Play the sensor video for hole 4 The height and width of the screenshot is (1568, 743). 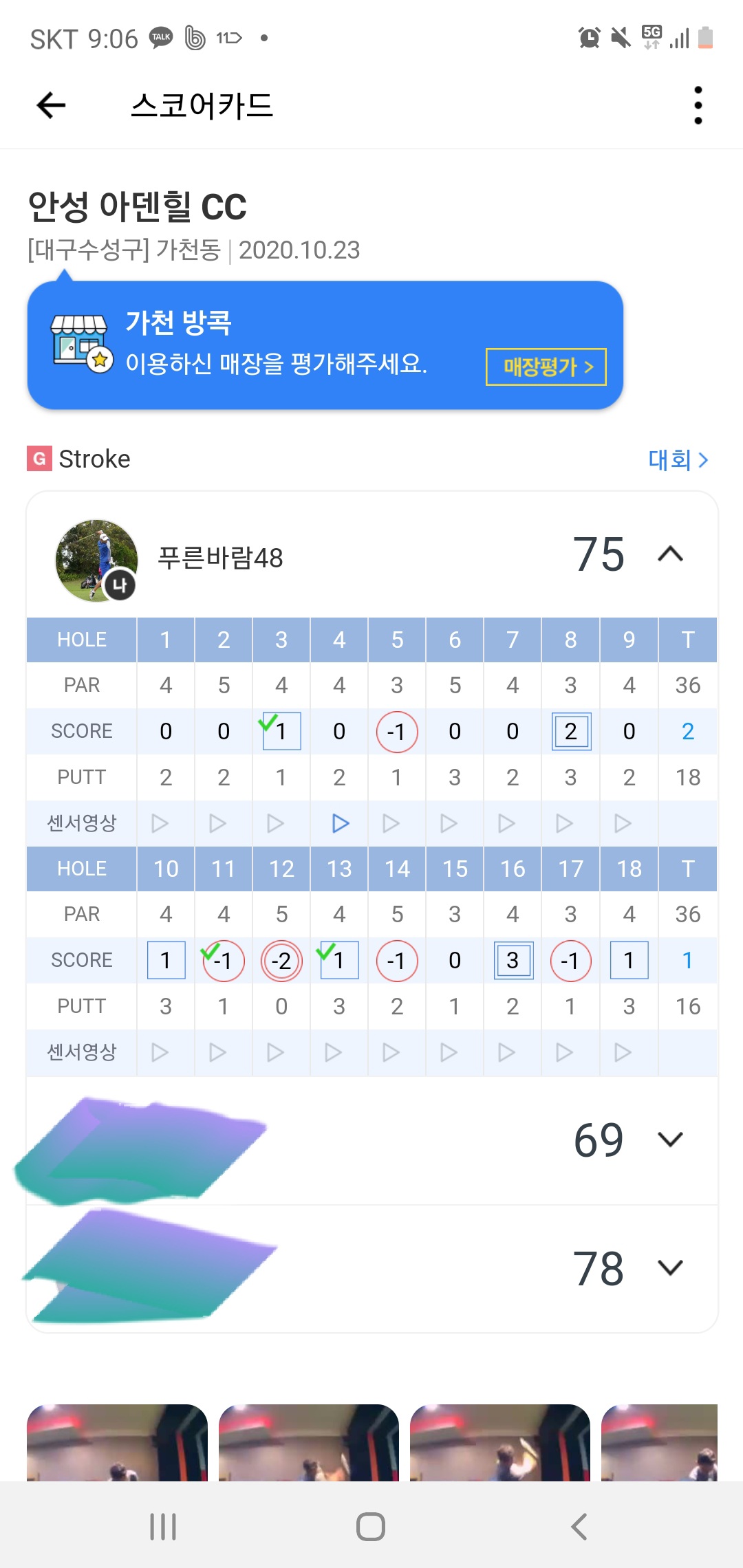pyautogui.click(x=340, y=823)
